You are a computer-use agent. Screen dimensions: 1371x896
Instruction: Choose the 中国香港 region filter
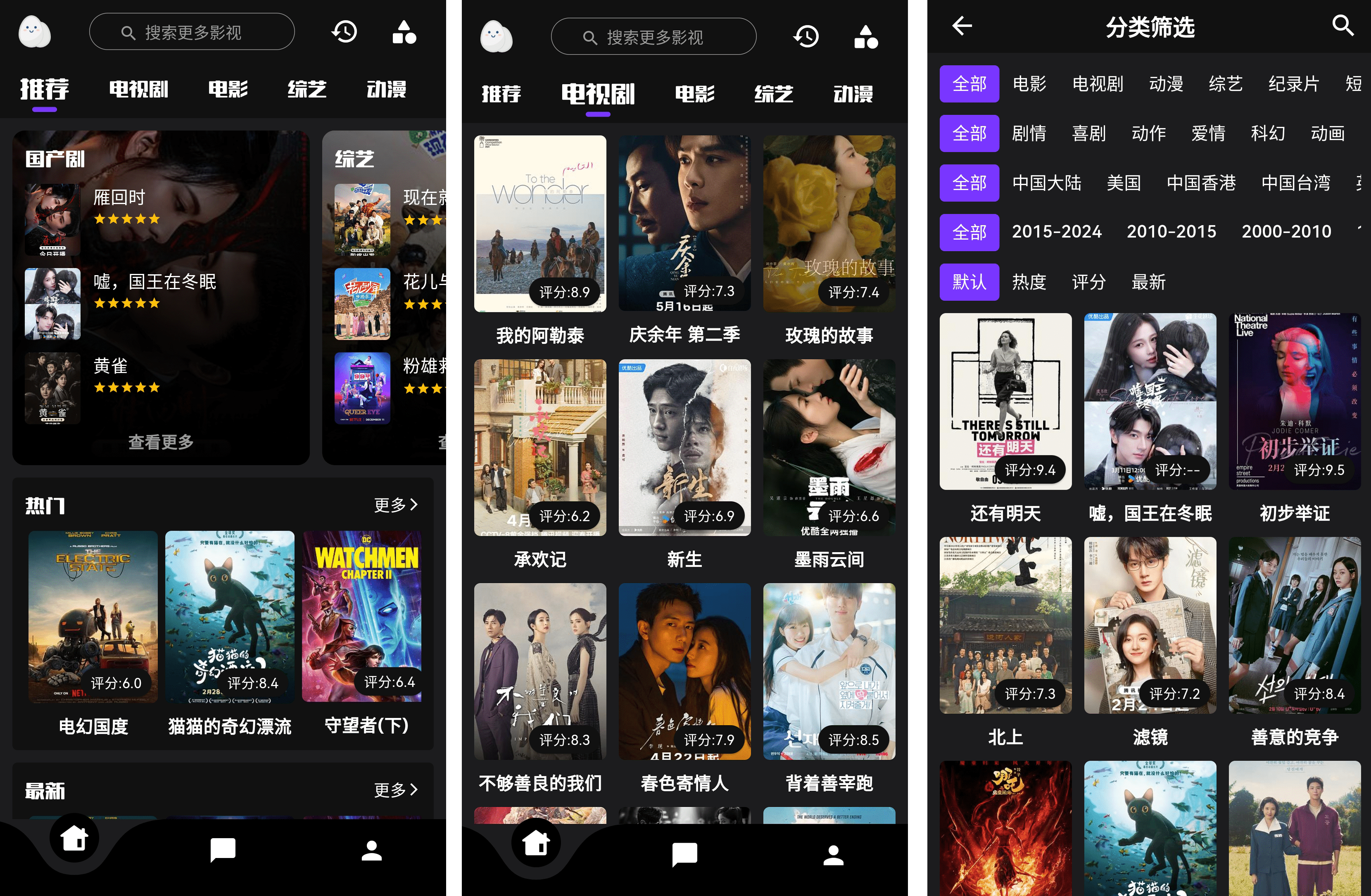pos(1201,183)
